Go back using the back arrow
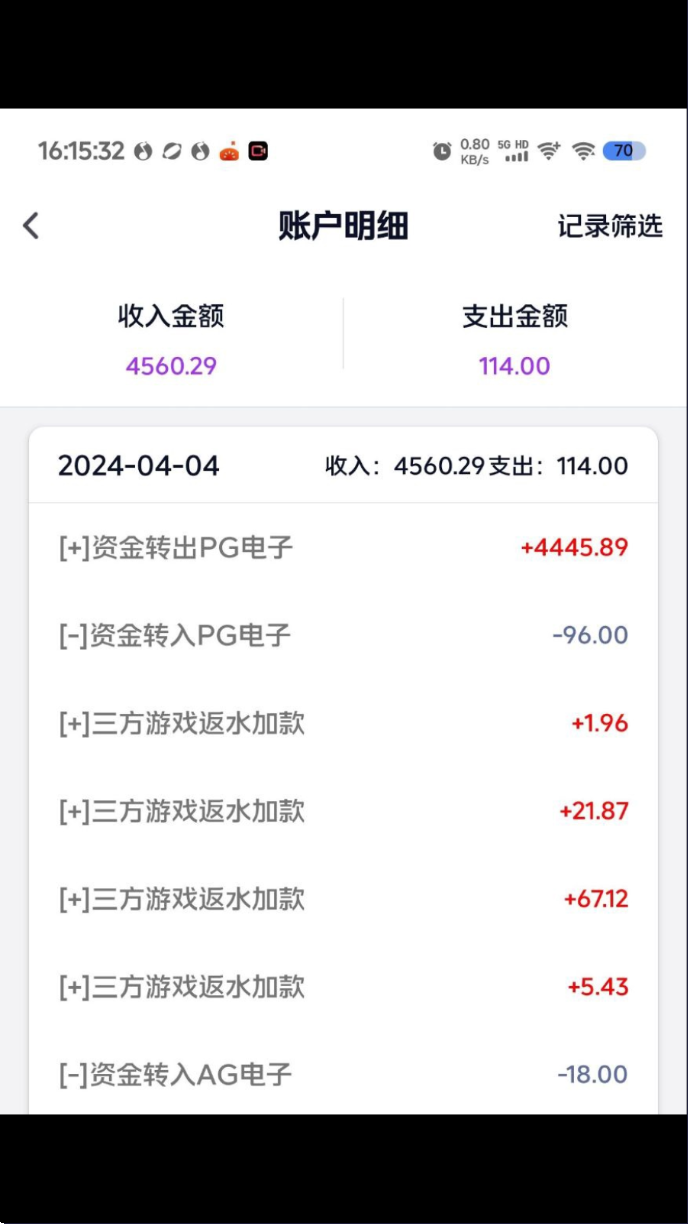This screenshot has width=688, height=1224. point(31,226)
